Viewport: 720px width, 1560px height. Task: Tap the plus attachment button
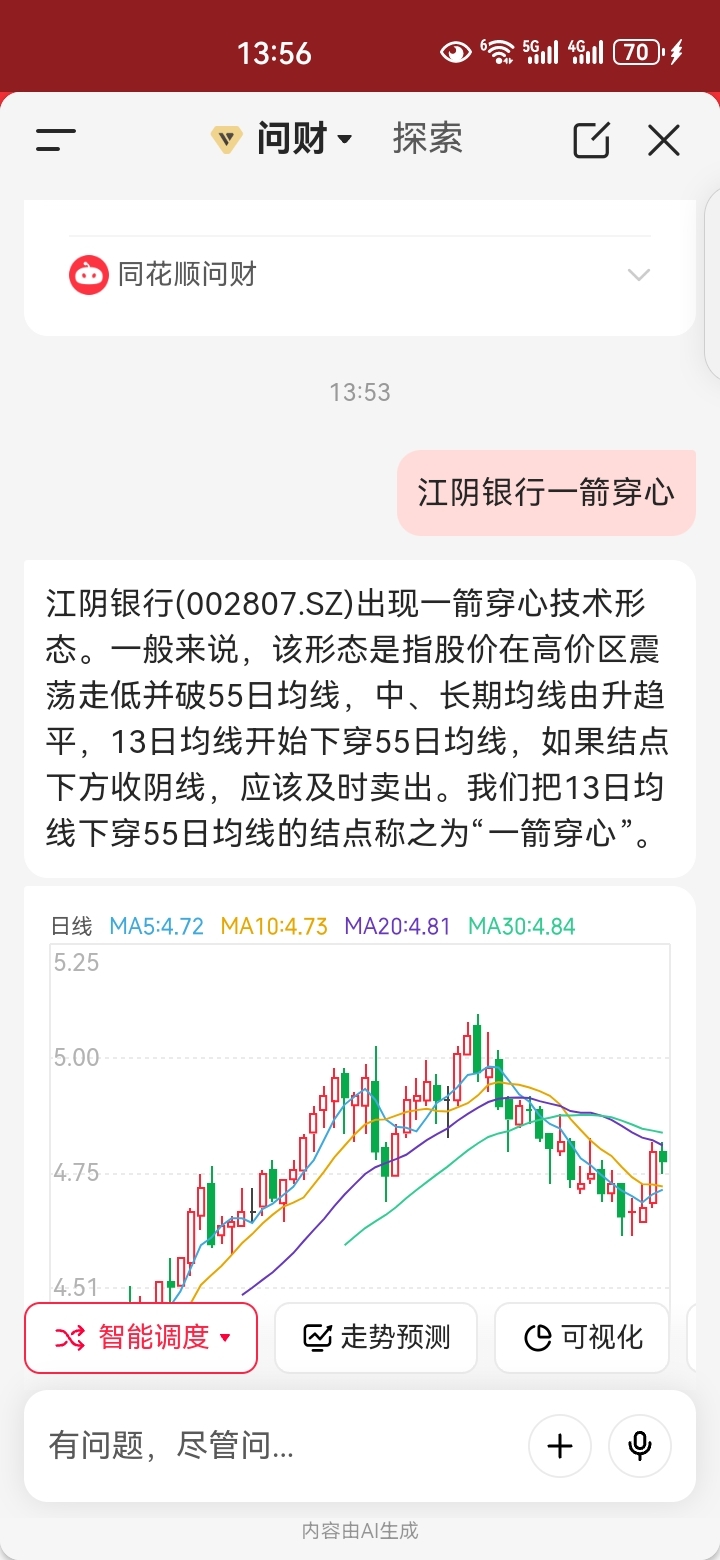560,1445
